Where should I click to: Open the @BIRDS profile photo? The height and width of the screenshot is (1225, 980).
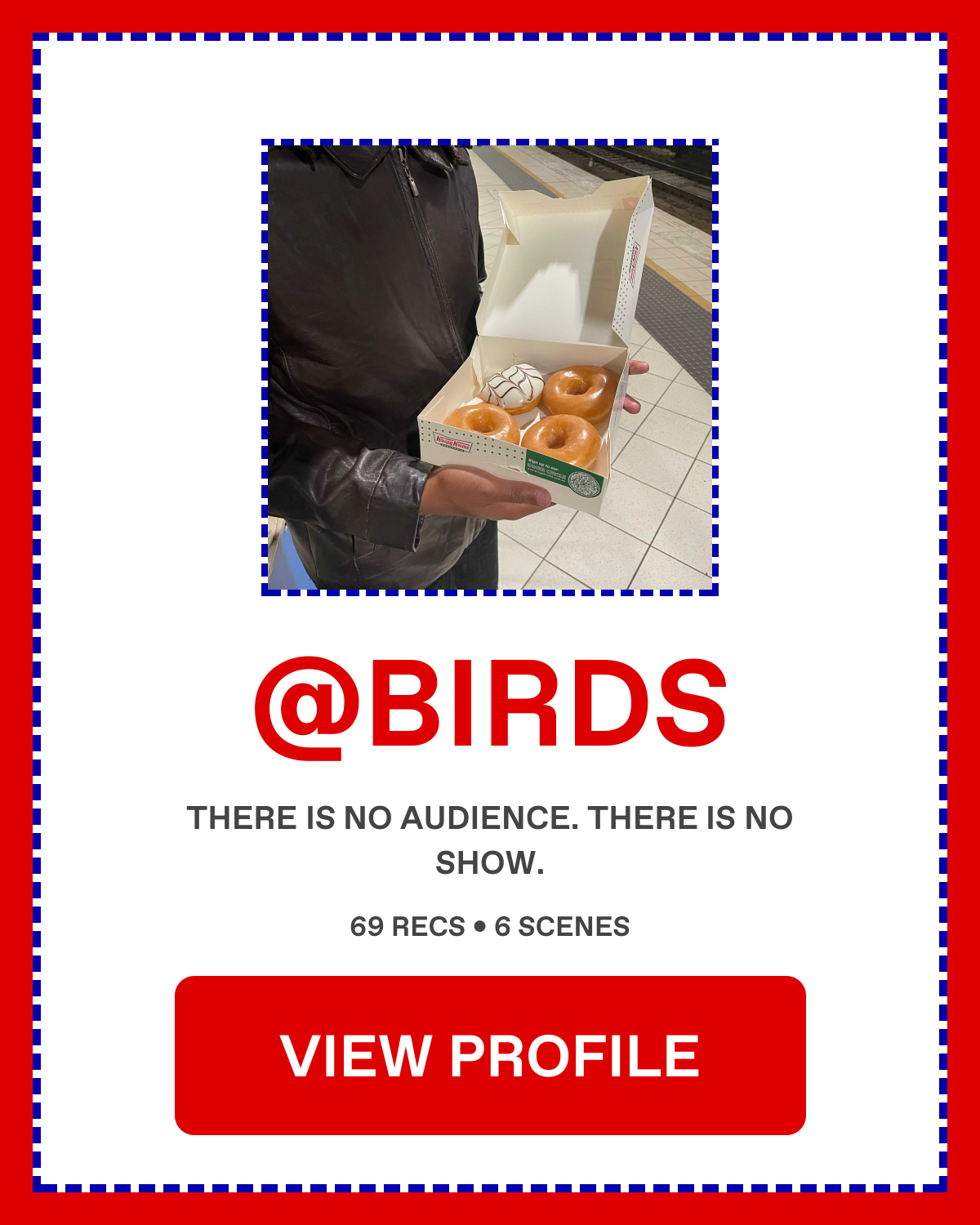point(490,367)
